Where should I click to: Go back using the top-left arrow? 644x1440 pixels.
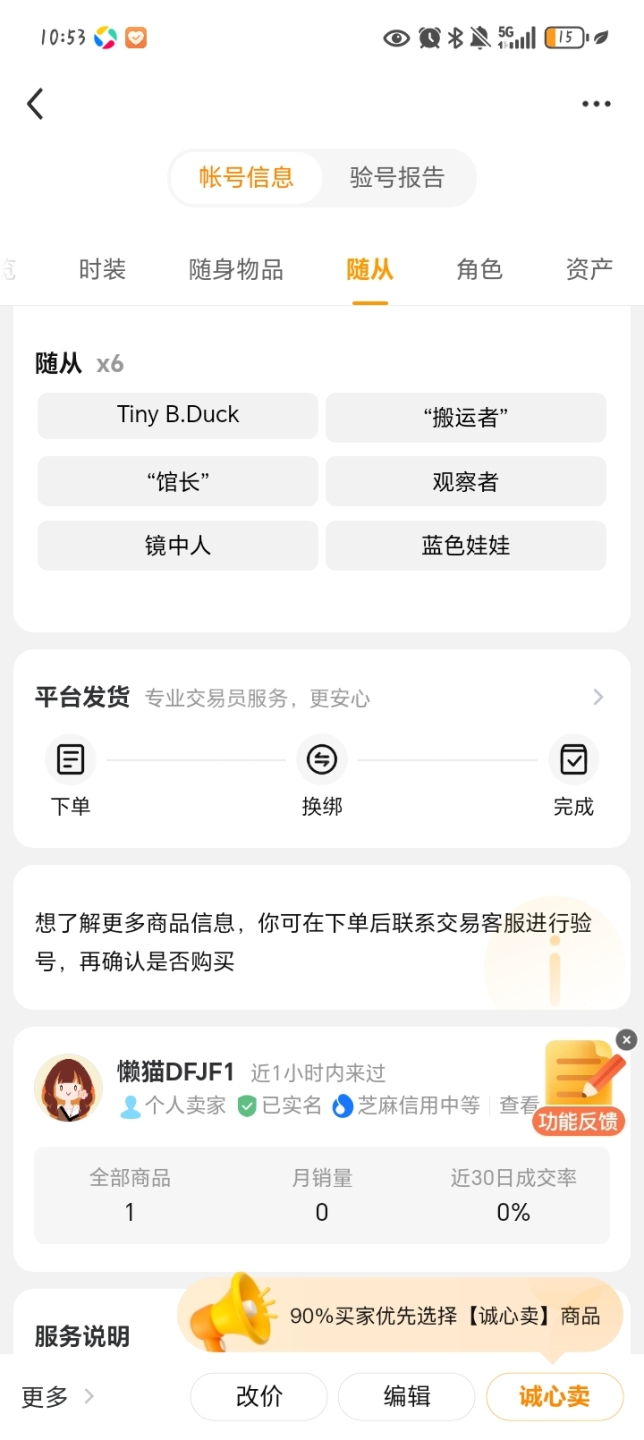(36, 104)
